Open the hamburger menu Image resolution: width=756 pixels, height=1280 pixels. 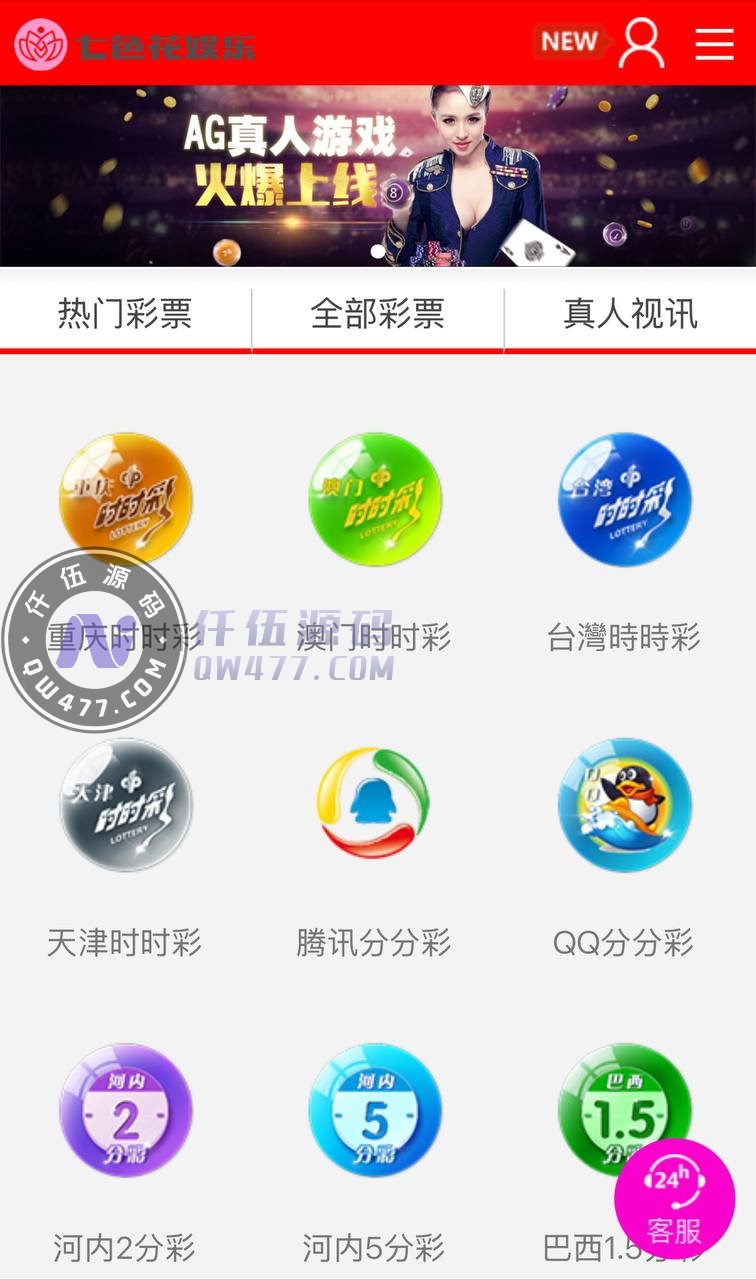point(714,44)
